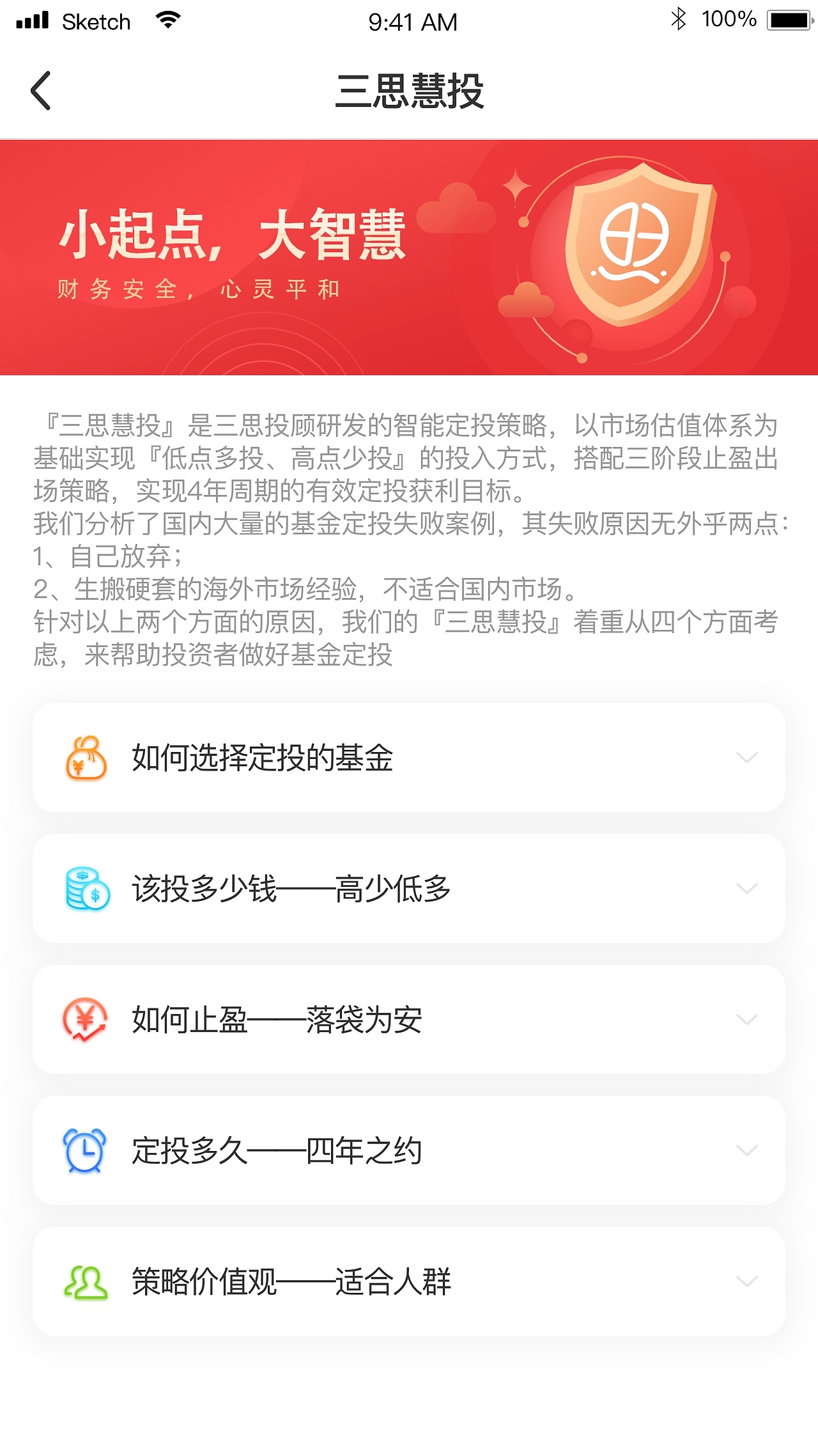Select the green people icon beside 策略价值观
The image size is (818, 1456).
coord(84,1282)
